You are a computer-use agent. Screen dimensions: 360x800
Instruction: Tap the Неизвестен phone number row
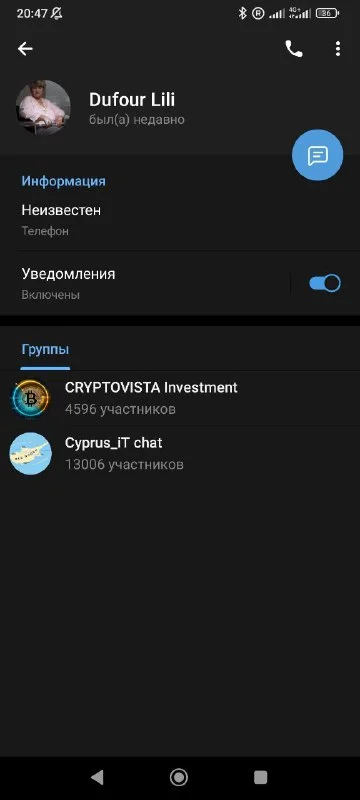pos(180,220)
